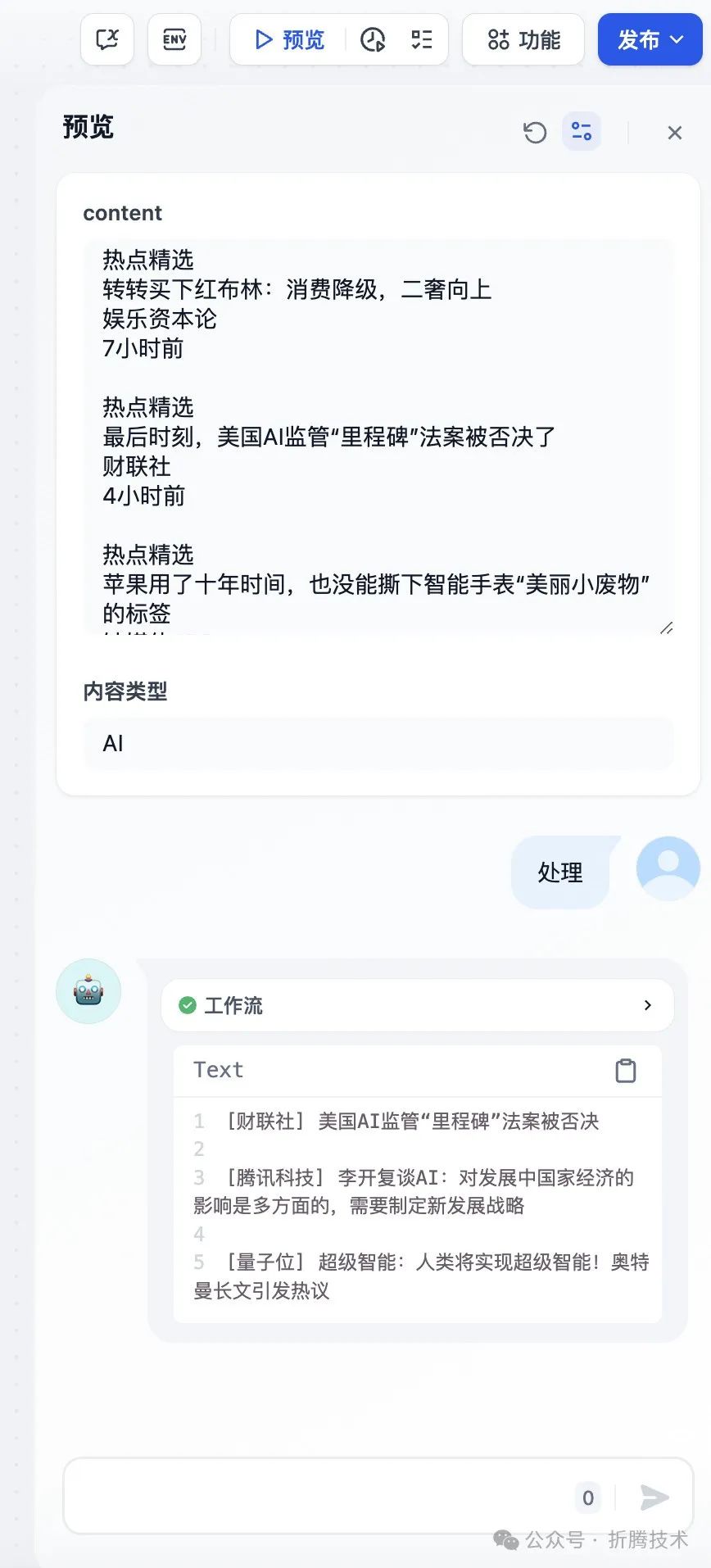Start a run with the 预览 preview button
711x1568 pixels.
285,39
